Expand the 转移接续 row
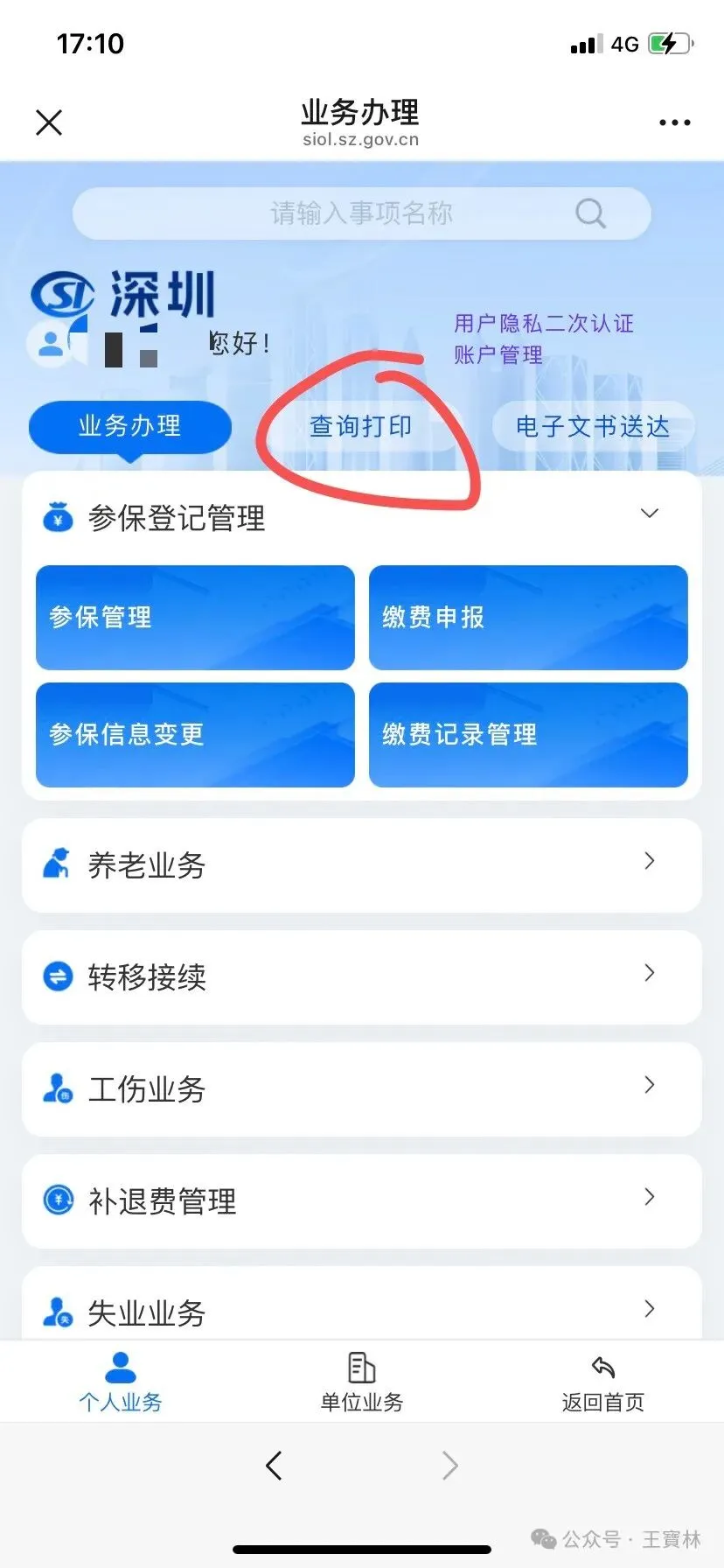This screenshot has width=724, height=1568. click(x=362, y=977)
